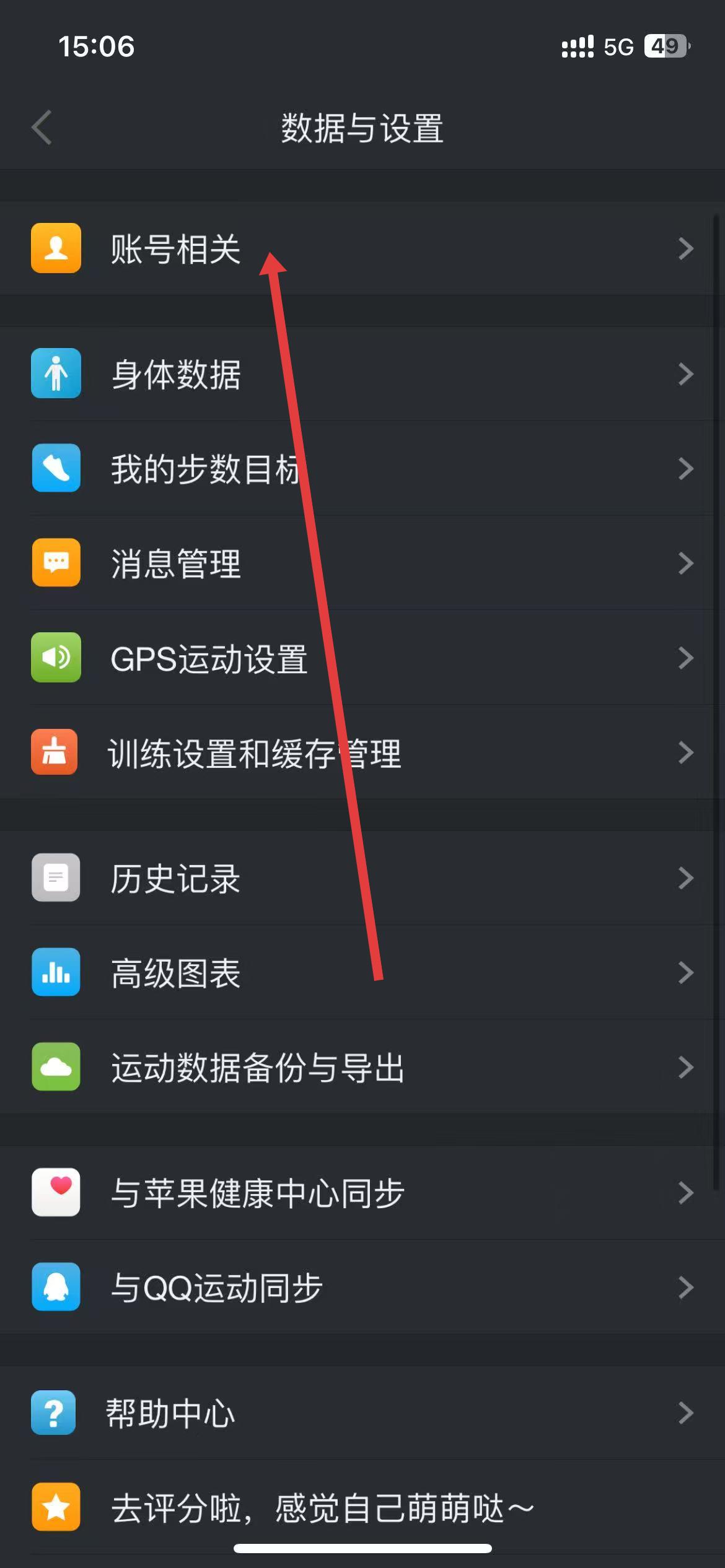Open 身体数据 body data

coord(175,374)
